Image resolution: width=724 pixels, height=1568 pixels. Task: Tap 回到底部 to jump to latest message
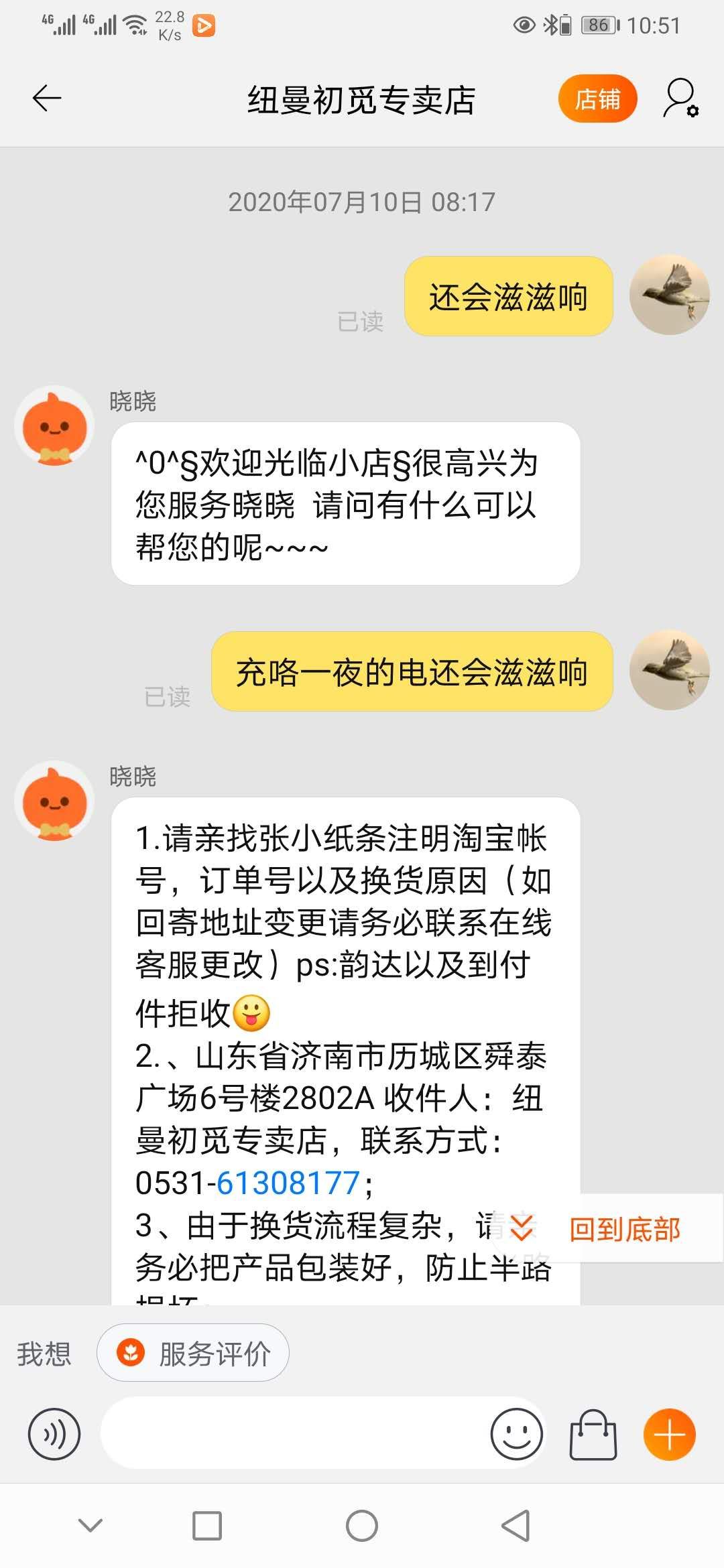(625, 1230)
